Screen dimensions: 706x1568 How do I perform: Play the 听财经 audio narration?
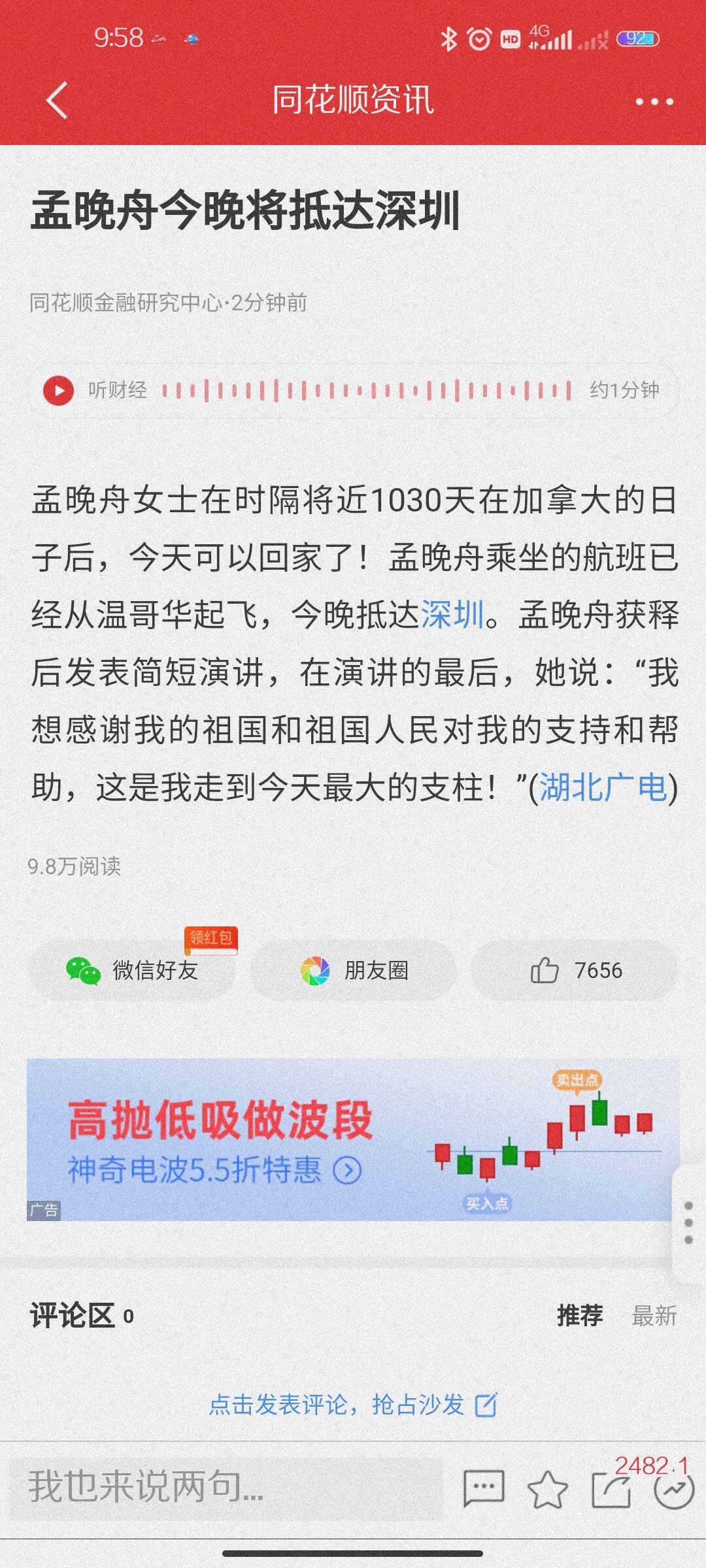(x=58, y=390)
